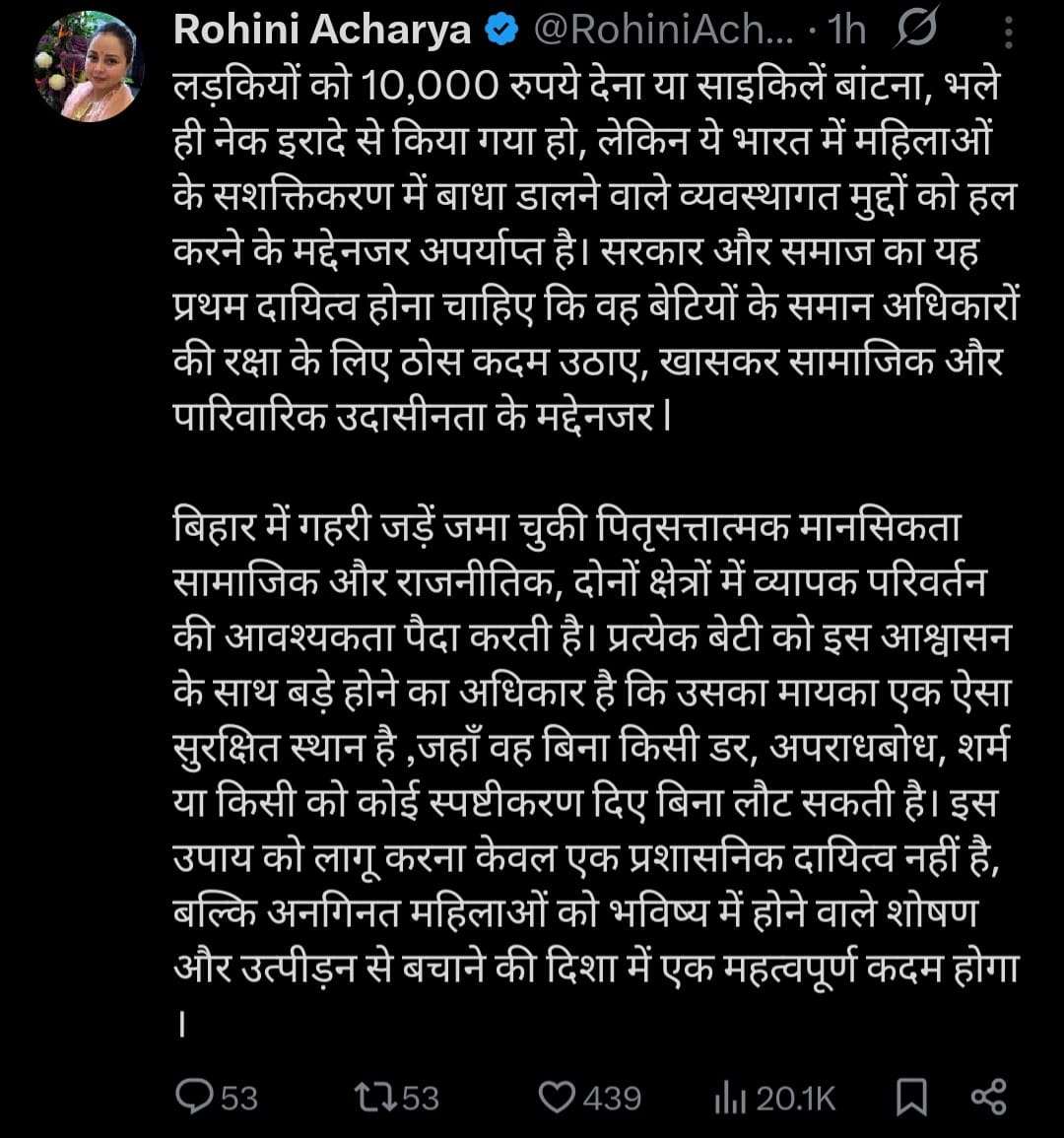Click the 439 likes count
Viewport: 1064px width, 1138px height.
609,1094
